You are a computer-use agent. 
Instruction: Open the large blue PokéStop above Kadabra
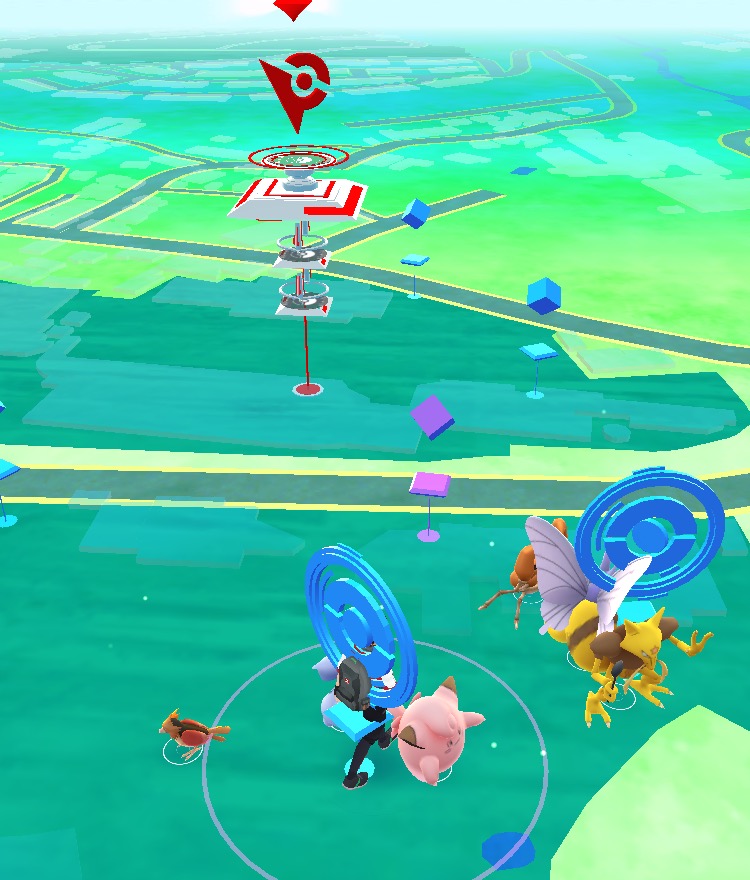coord(650,530)
